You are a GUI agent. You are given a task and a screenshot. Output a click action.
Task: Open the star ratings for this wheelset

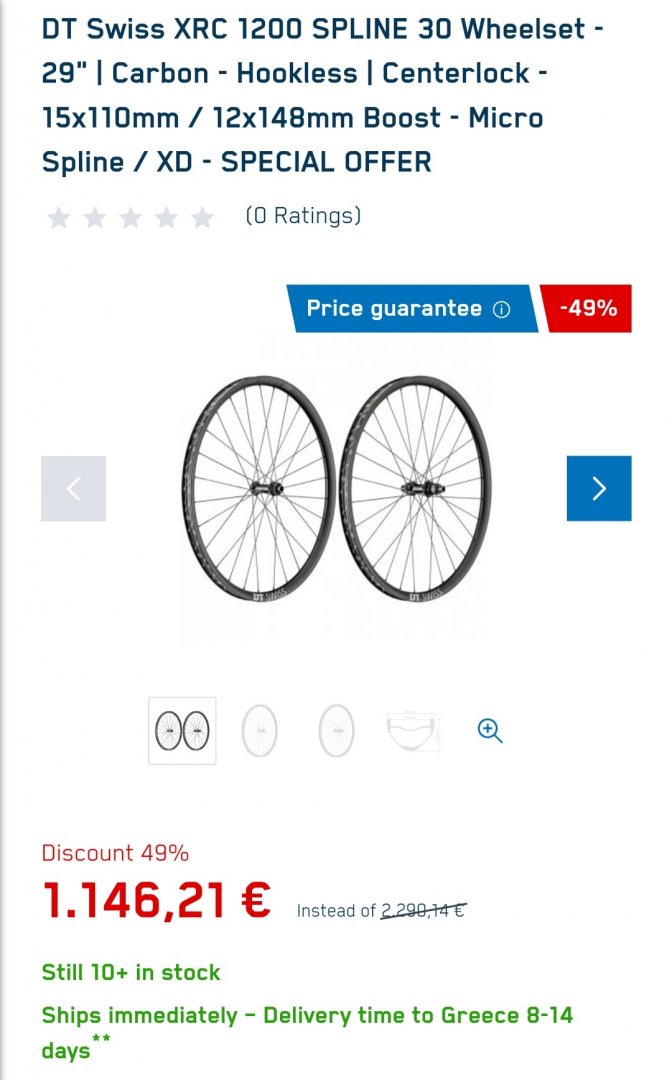click(x=131, y=217)
